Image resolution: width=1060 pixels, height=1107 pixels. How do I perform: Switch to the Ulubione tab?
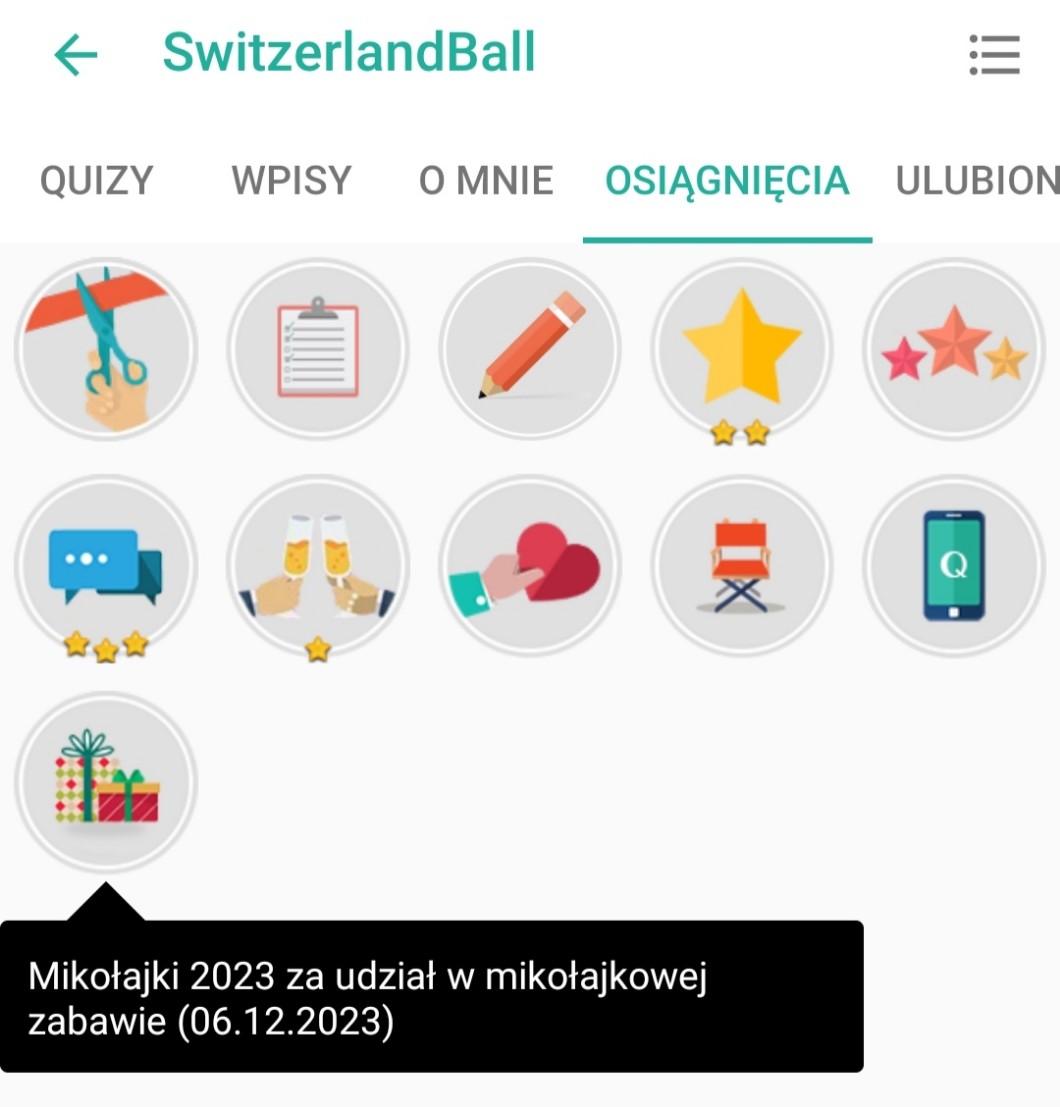tap(977, 181)
